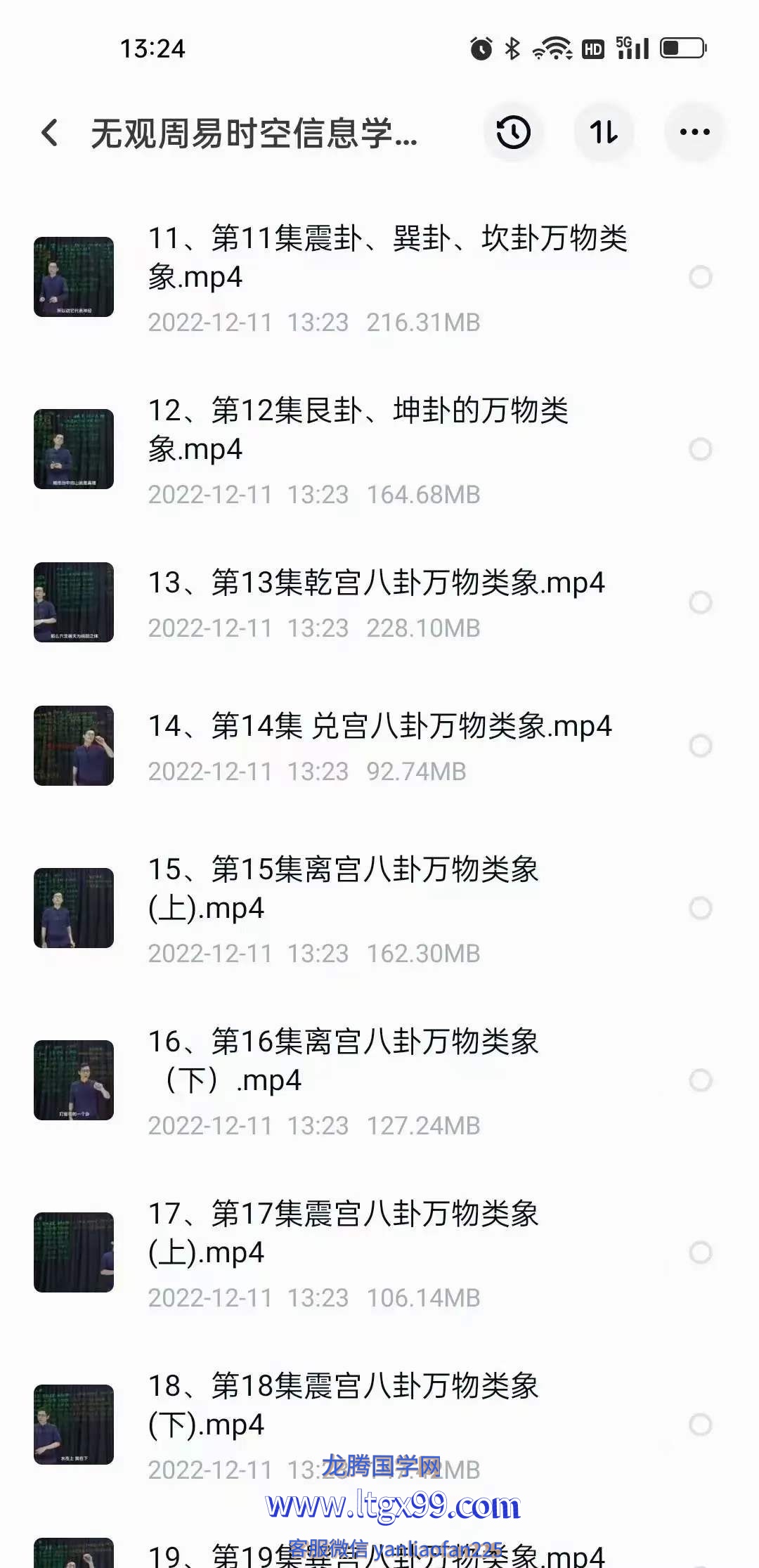The image size is (759, 1568).
Task: Change the file sort order
Action: click(604, 132)
